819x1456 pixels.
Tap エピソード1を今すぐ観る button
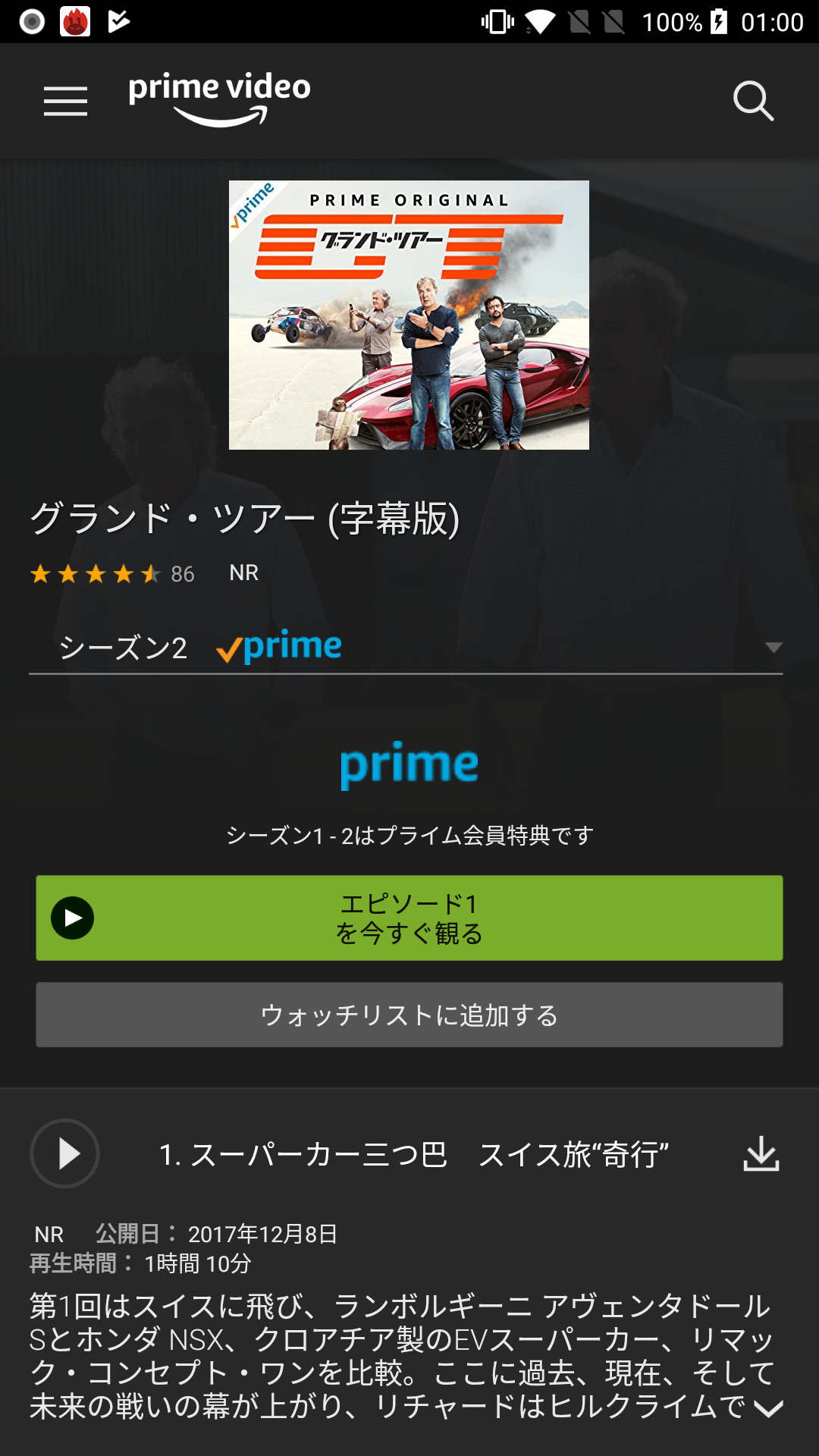click(x=409, y=918)
